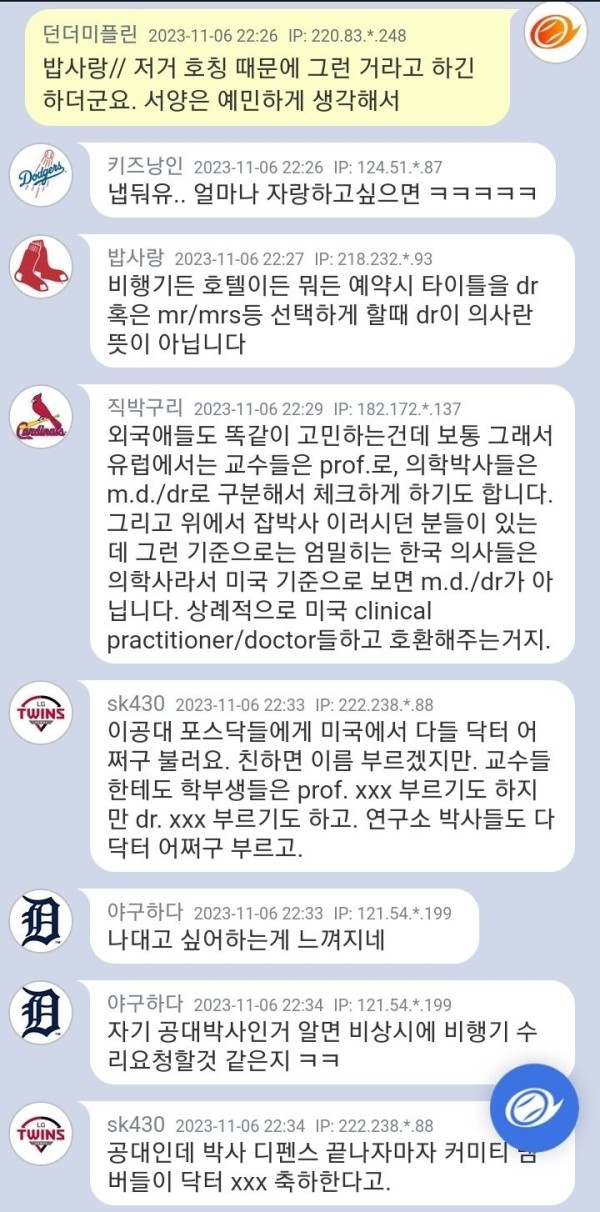Open 야구하다's nickname on the 22:33 comment

coord(144,912)
